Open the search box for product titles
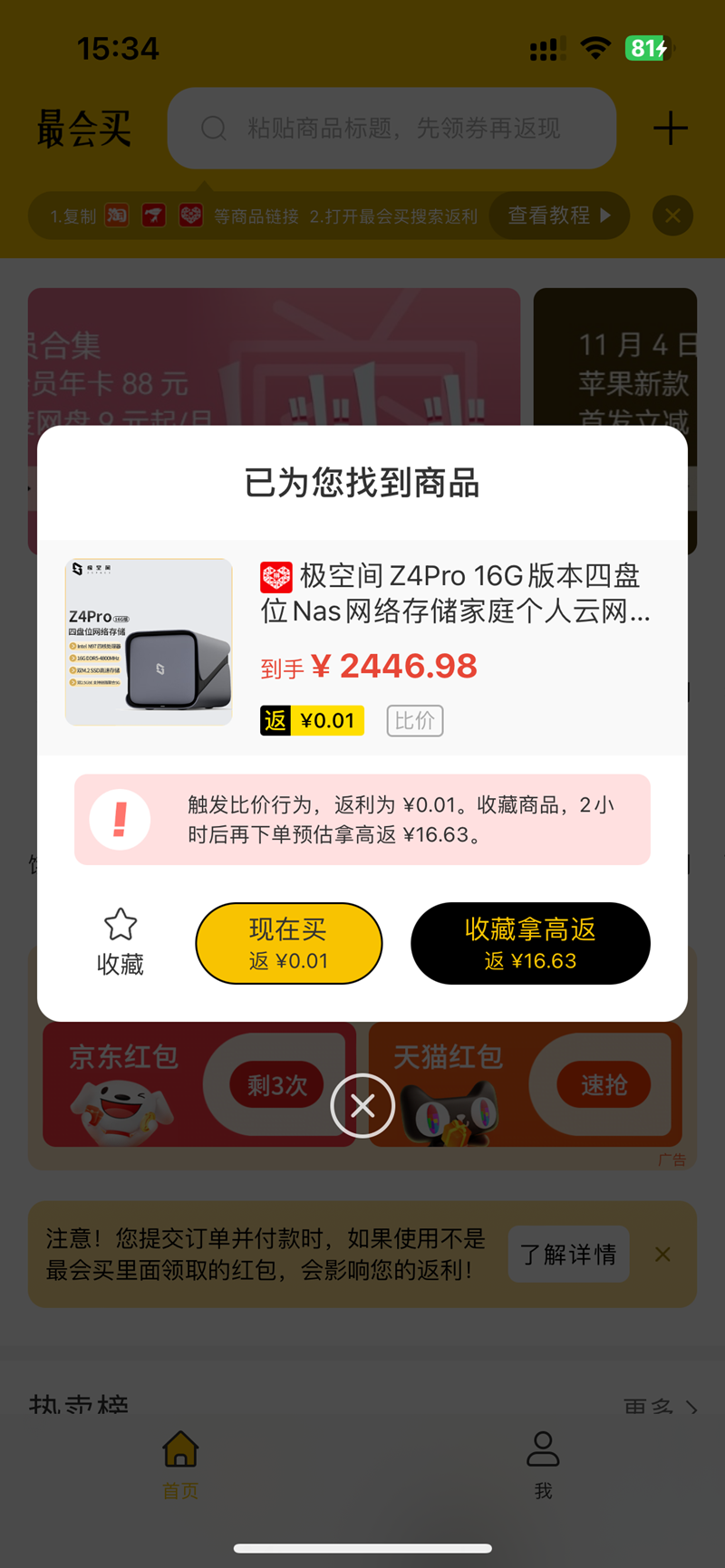 [x=391, y=128]
